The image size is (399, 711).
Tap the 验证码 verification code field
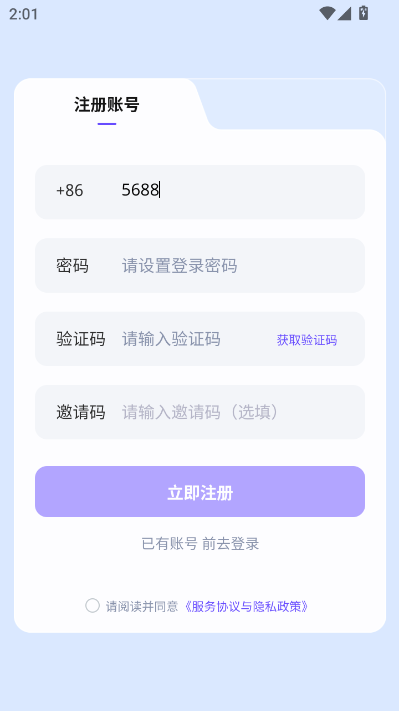(195, 339)
